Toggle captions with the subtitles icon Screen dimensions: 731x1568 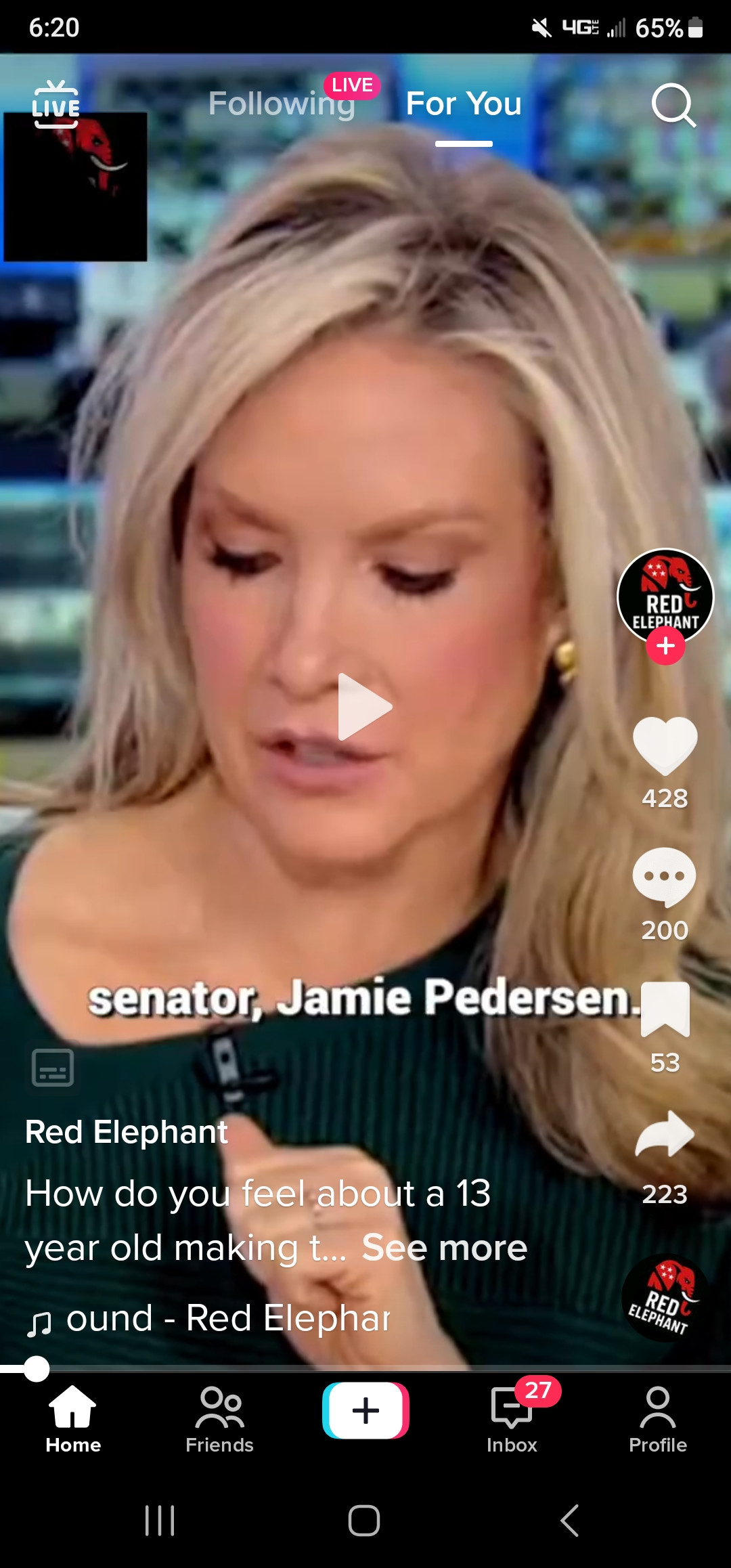[53, 1068]
